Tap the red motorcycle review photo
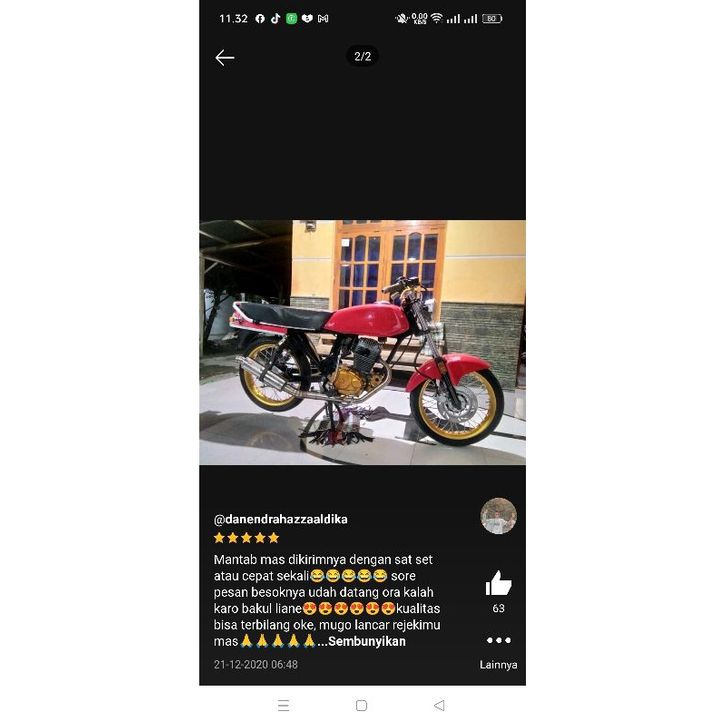This screenshot has width=726, height=726. (x=362, y=342)
